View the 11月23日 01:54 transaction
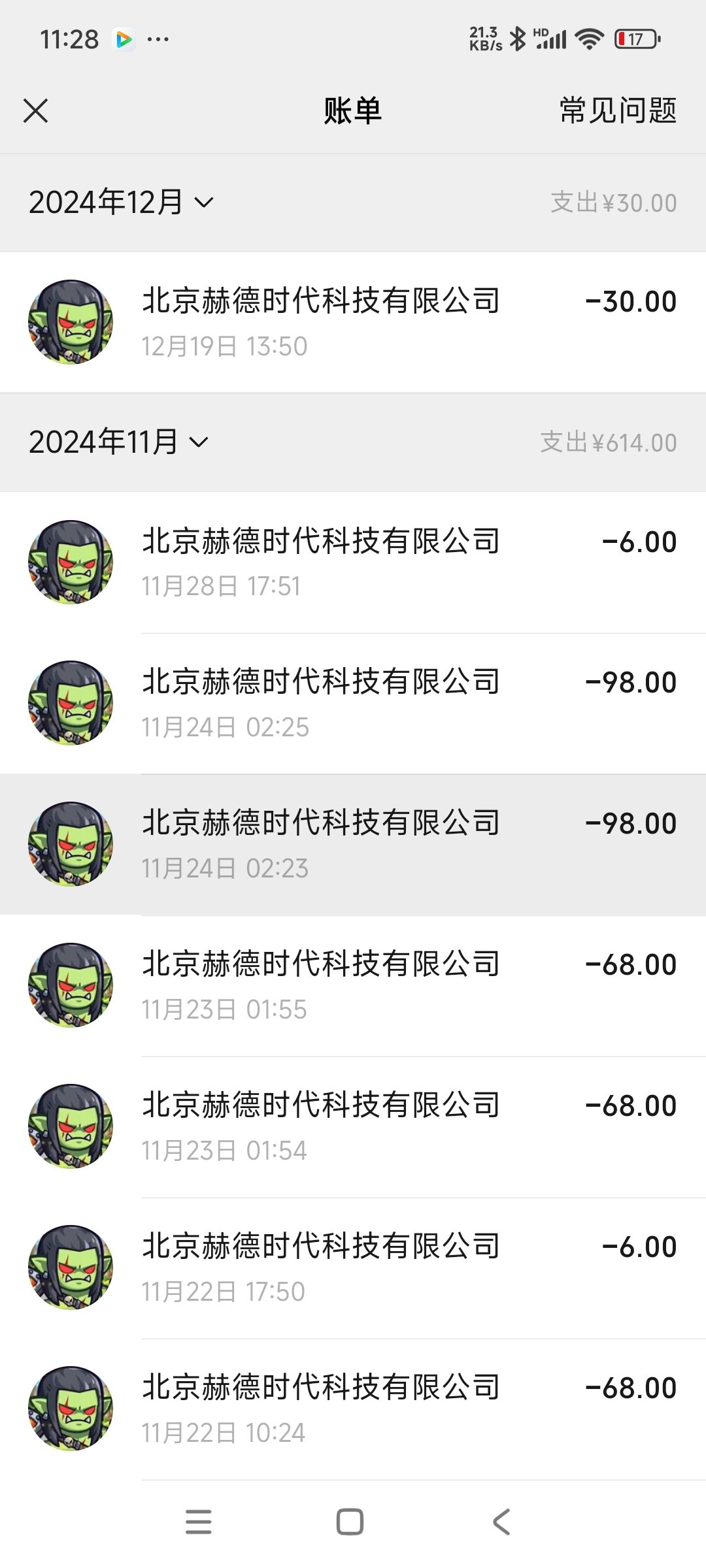The image size is (706, 1568). tap(353, 1127)
